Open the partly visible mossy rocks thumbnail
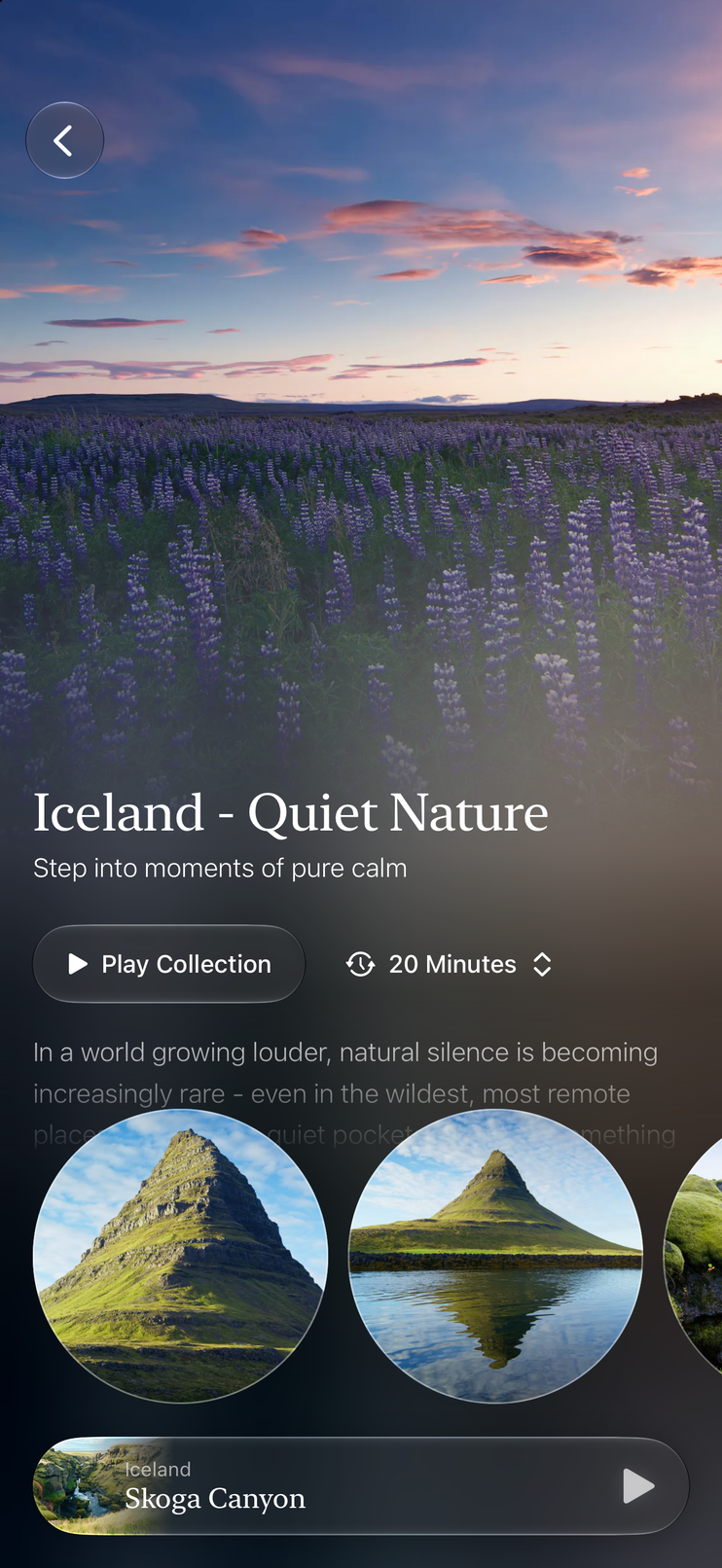The height and width of the screenshot is (1568, 722). point(694,1256)
